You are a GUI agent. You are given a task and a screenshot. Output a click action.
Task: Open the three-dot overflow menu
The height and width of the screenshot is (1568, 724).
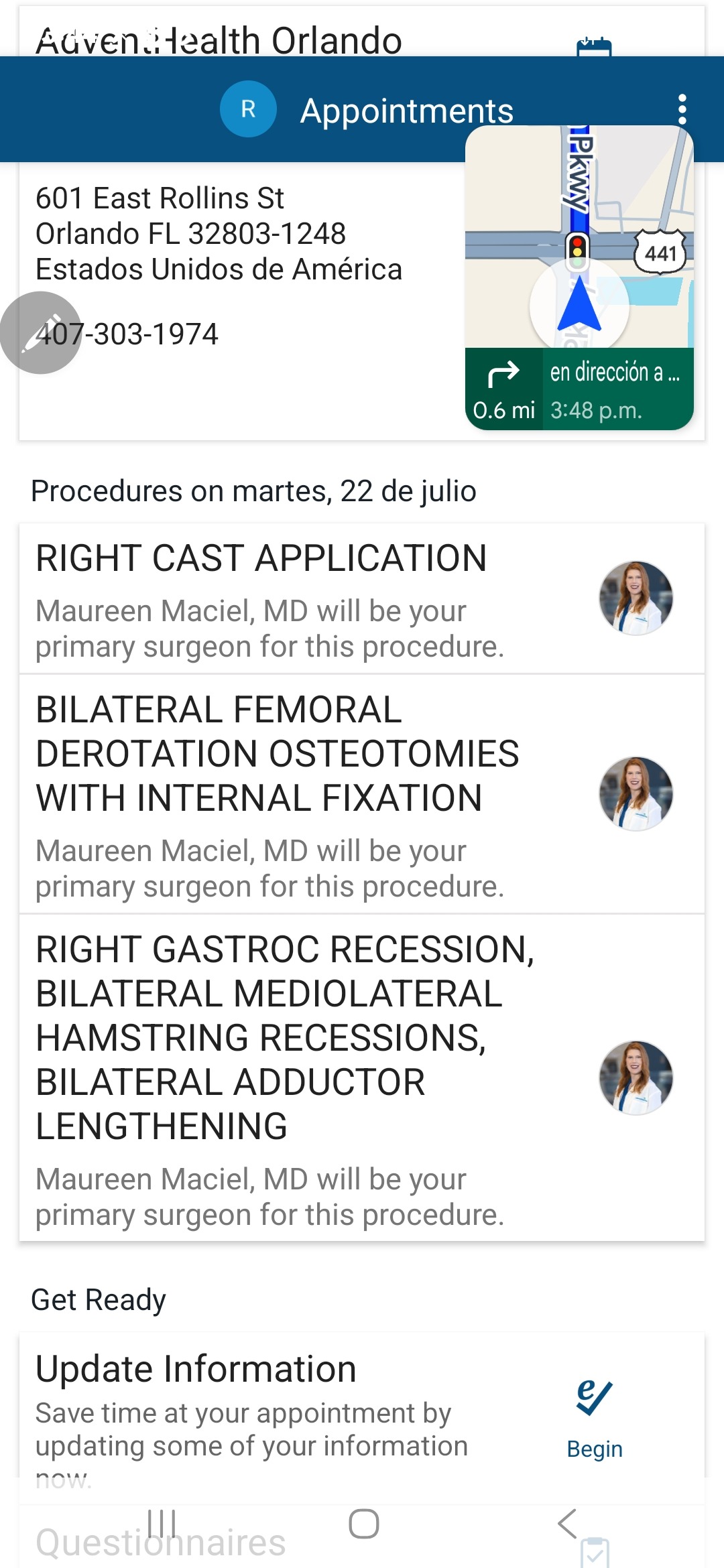[682, 109]
